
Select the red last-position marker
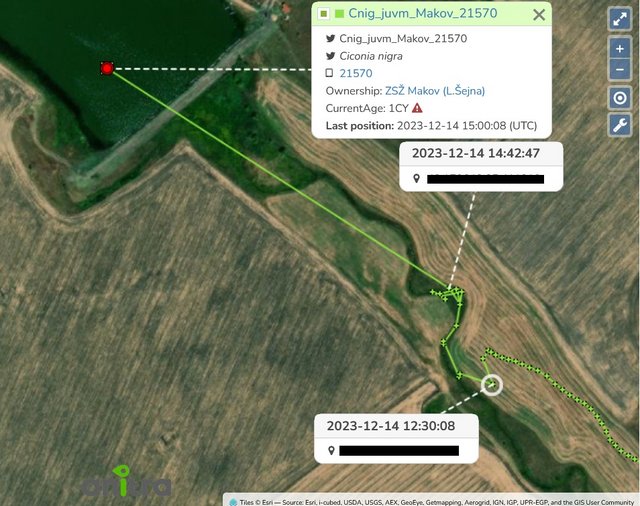107,68
